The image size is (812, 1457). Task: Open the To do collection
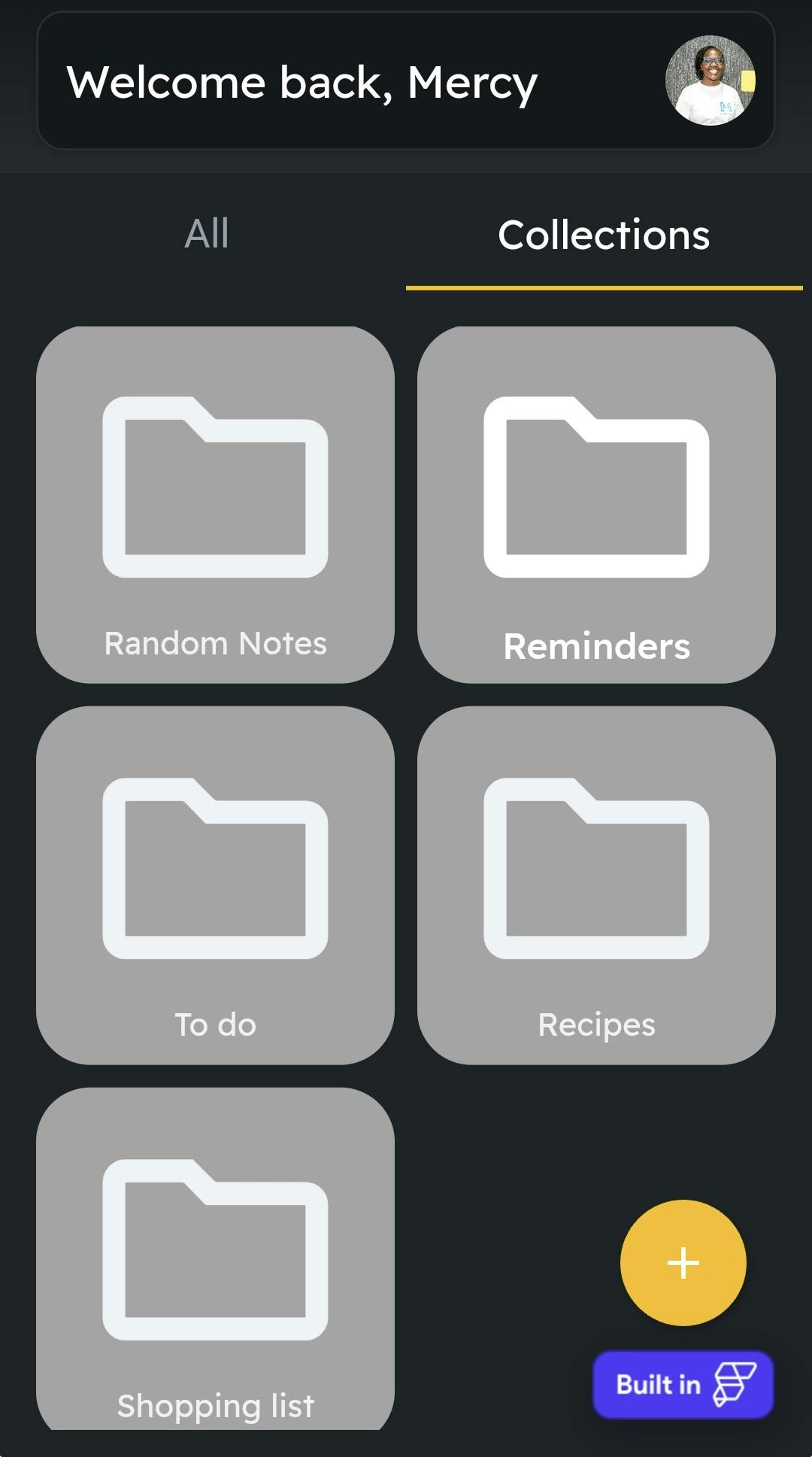click(x=215, y=885)
